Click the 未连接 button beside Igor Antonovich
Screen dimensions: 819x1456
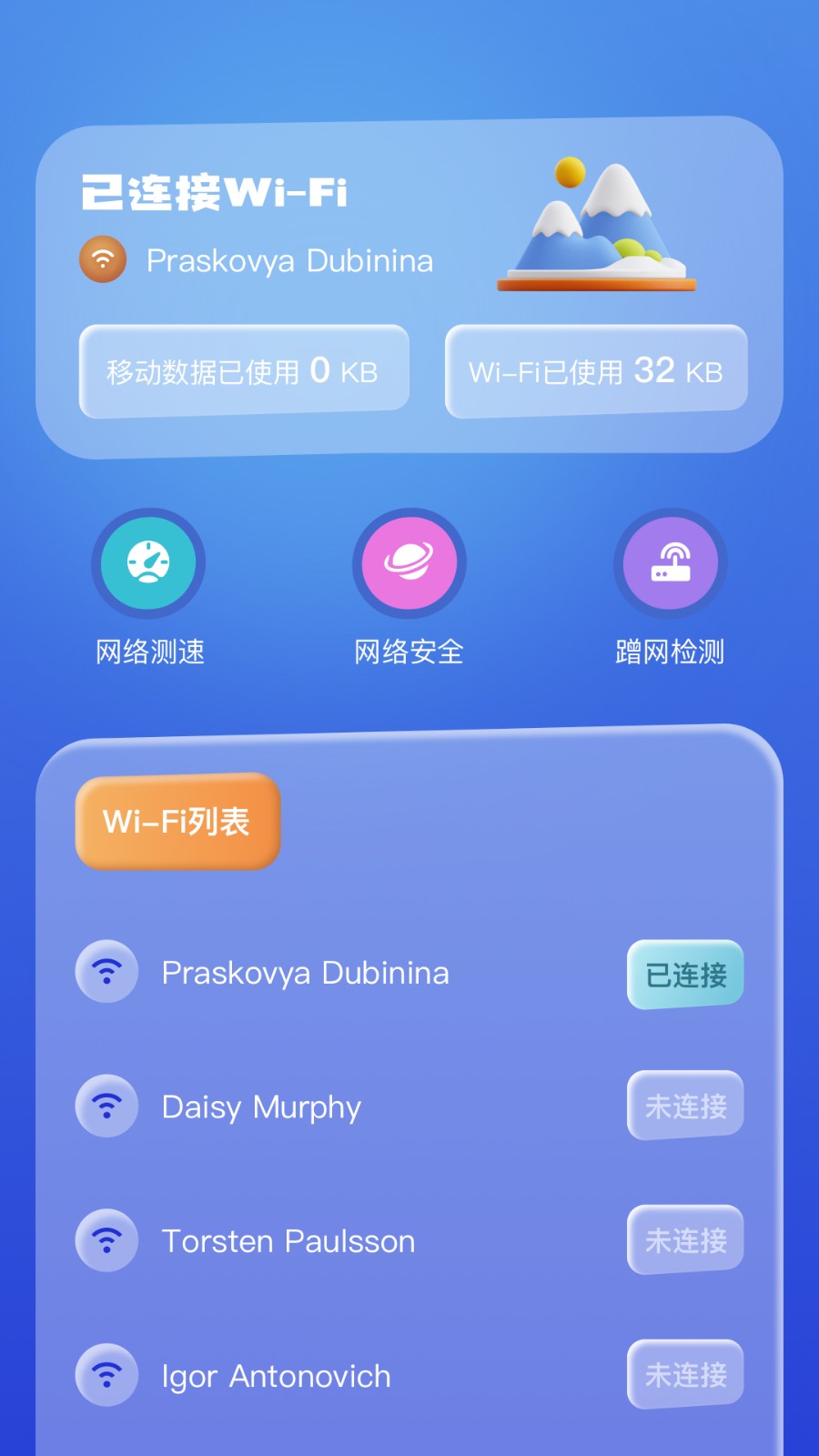click(685, 1374)
